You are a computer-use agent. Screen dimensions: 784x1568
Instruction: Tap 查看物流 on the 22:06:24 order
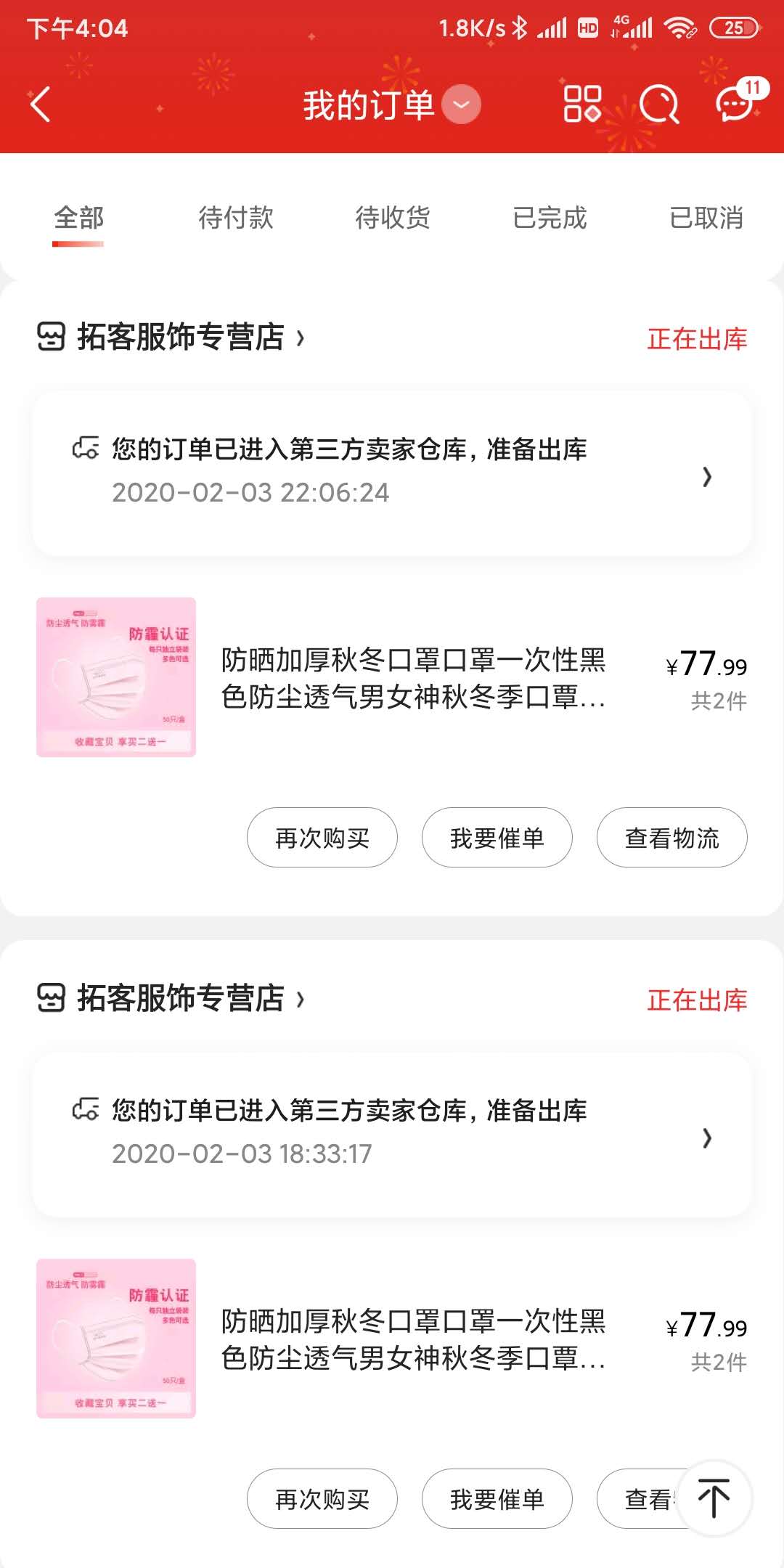point(672,838)
